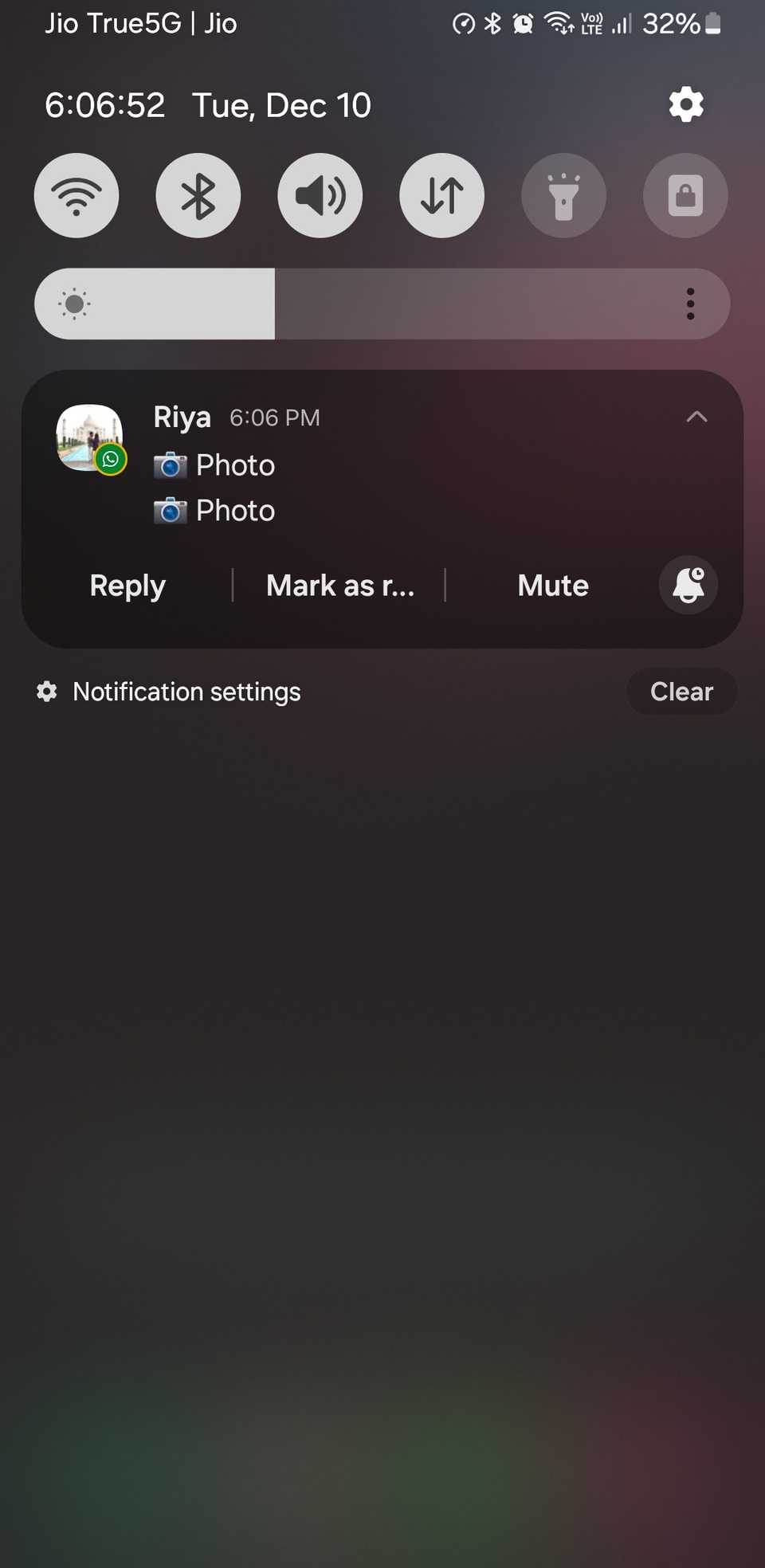This screenshot has width=765, height=1568.
Task: Open brightness slider more options
Action: coord(690,304)
